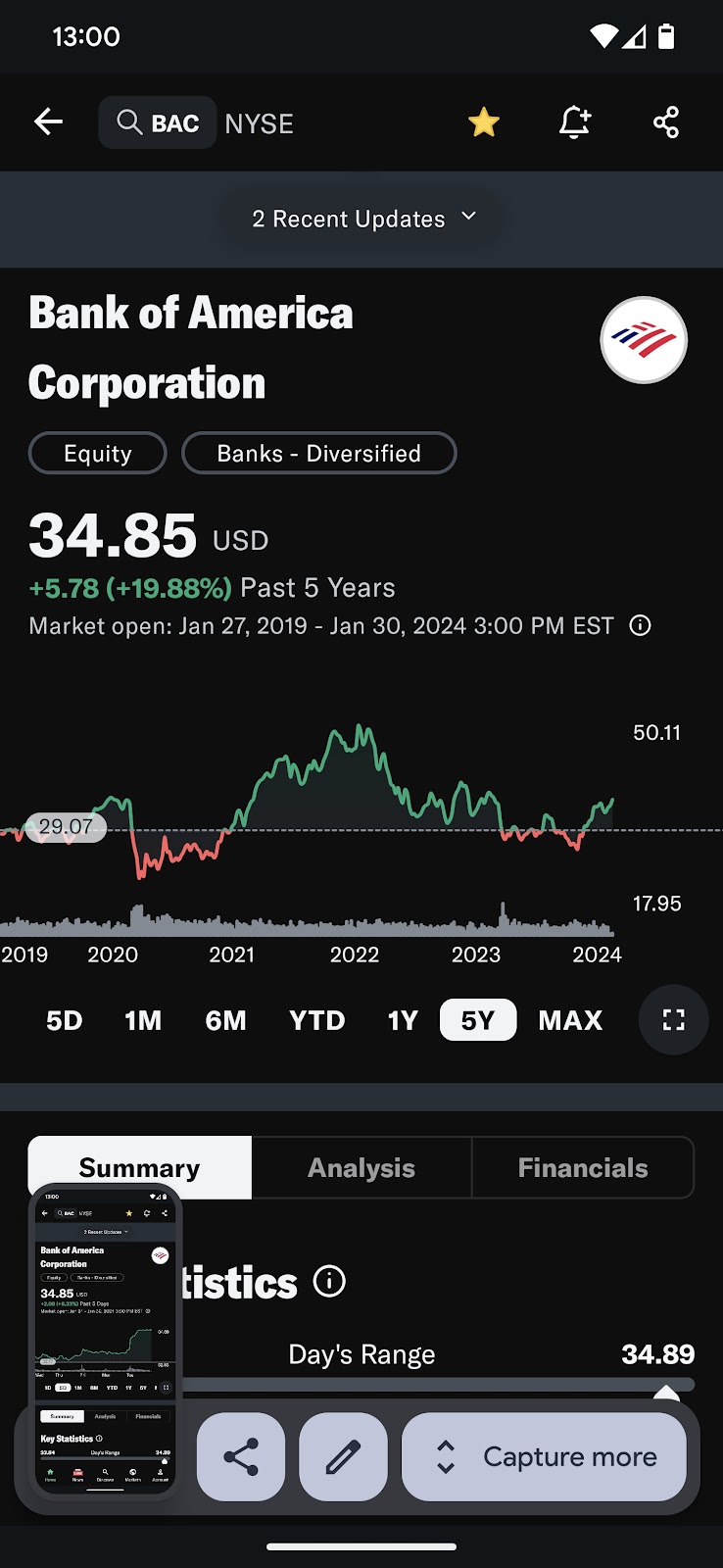Open the Banks - Diversified chip
This screenshot has height=1568, width=723.
[x=319, y=453]
